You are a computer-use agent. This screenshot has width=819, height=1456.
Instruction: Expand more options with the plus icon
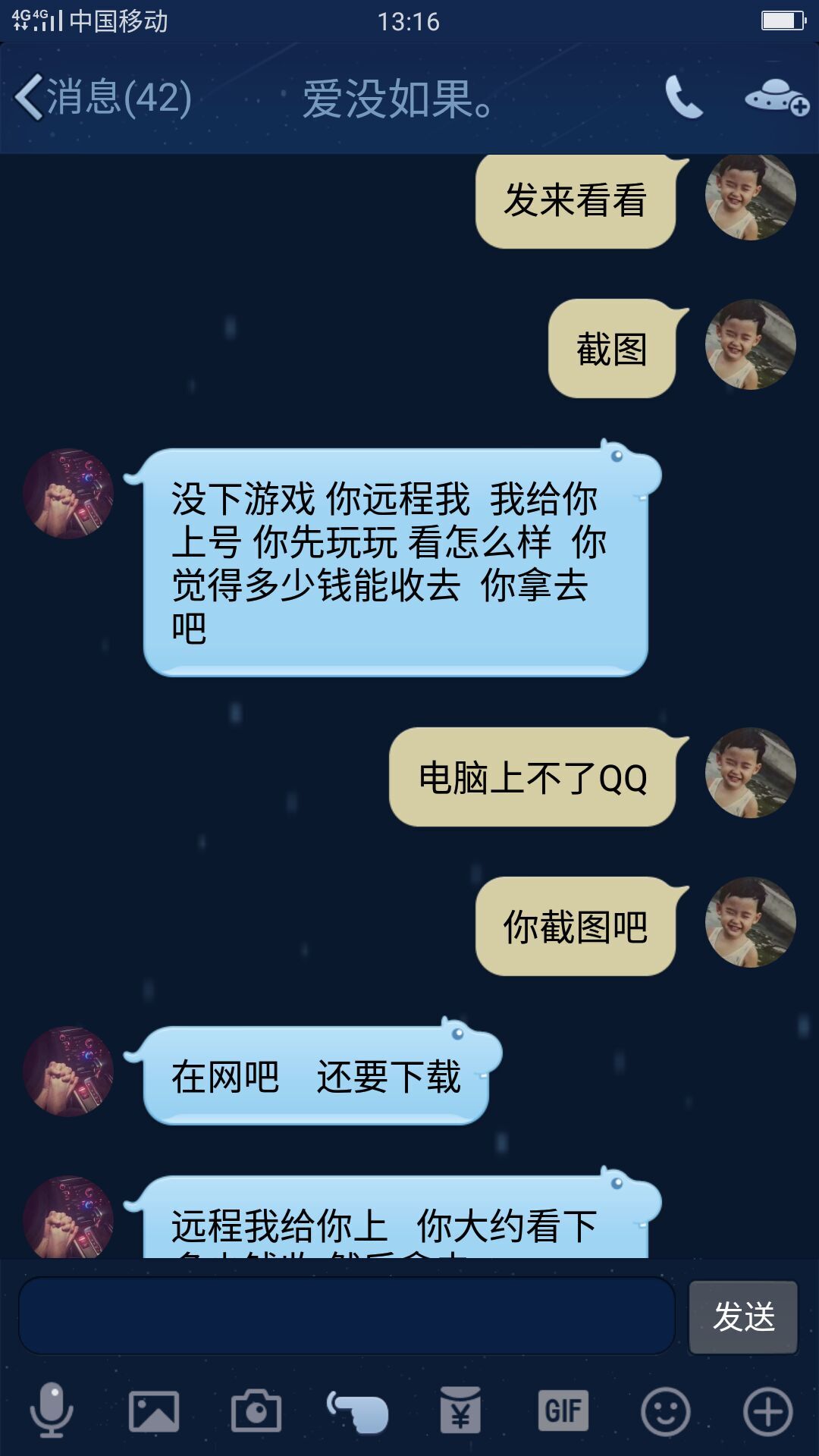click(767, 1411)
